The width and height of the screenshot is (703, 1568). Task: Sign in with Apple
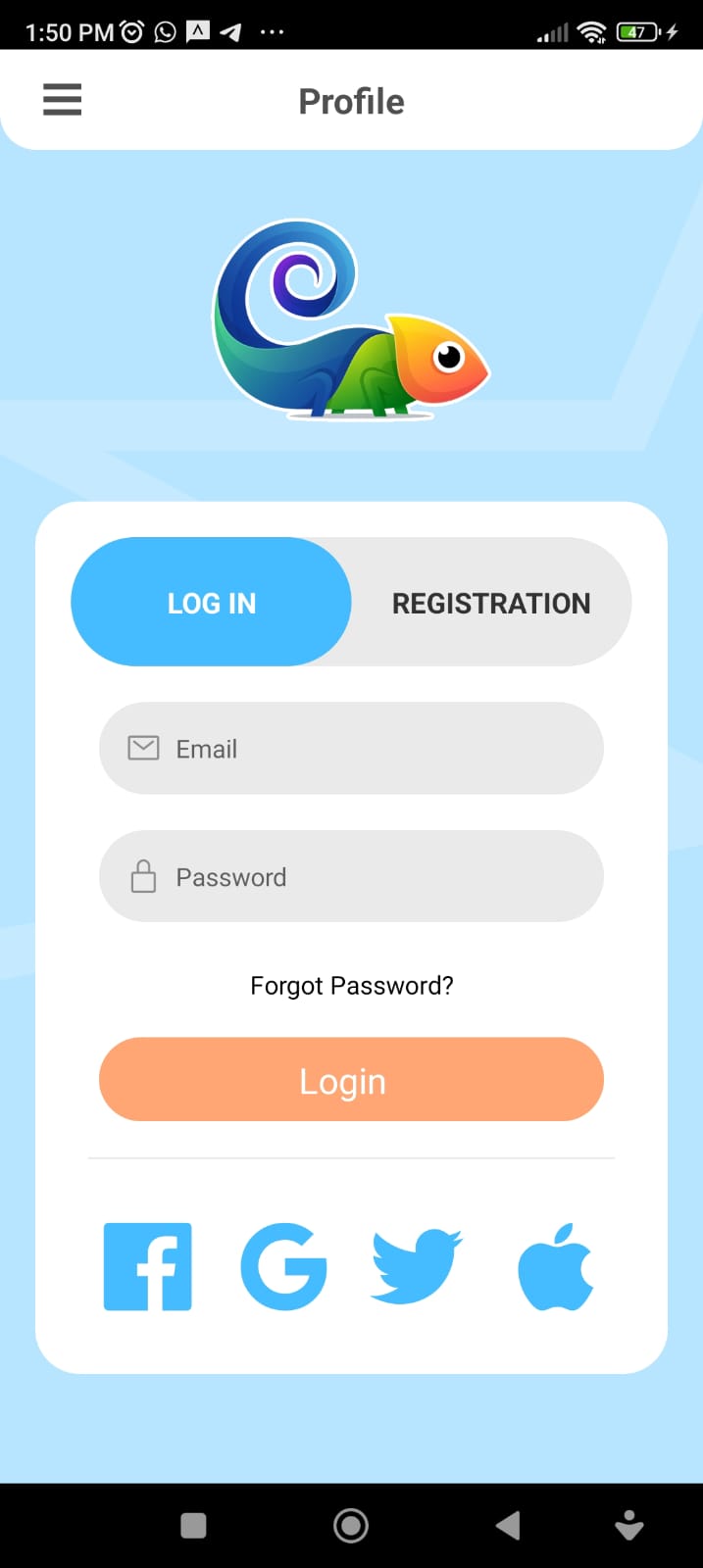click(555, 1266)
